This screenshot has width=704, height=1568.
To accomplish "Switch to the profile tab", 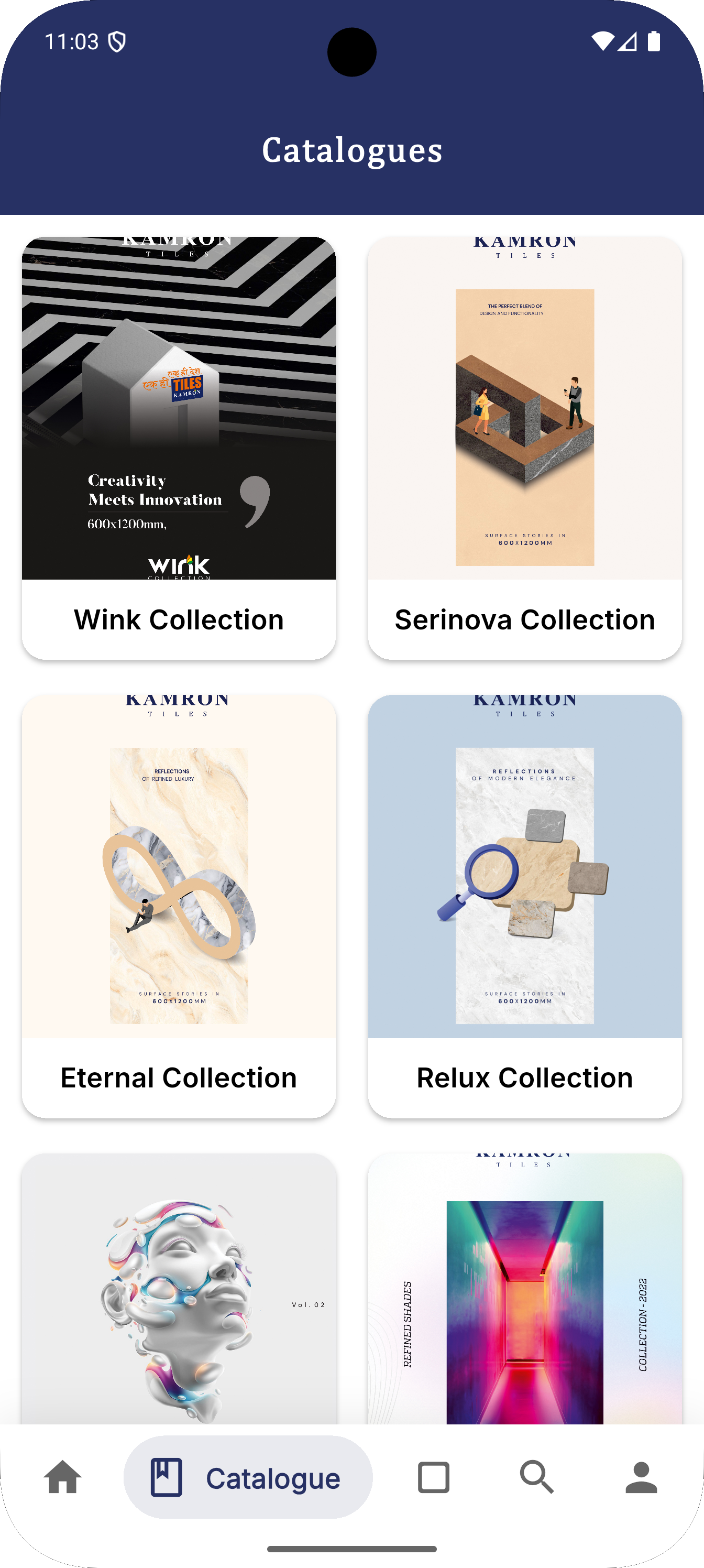I will [641, 1478].
